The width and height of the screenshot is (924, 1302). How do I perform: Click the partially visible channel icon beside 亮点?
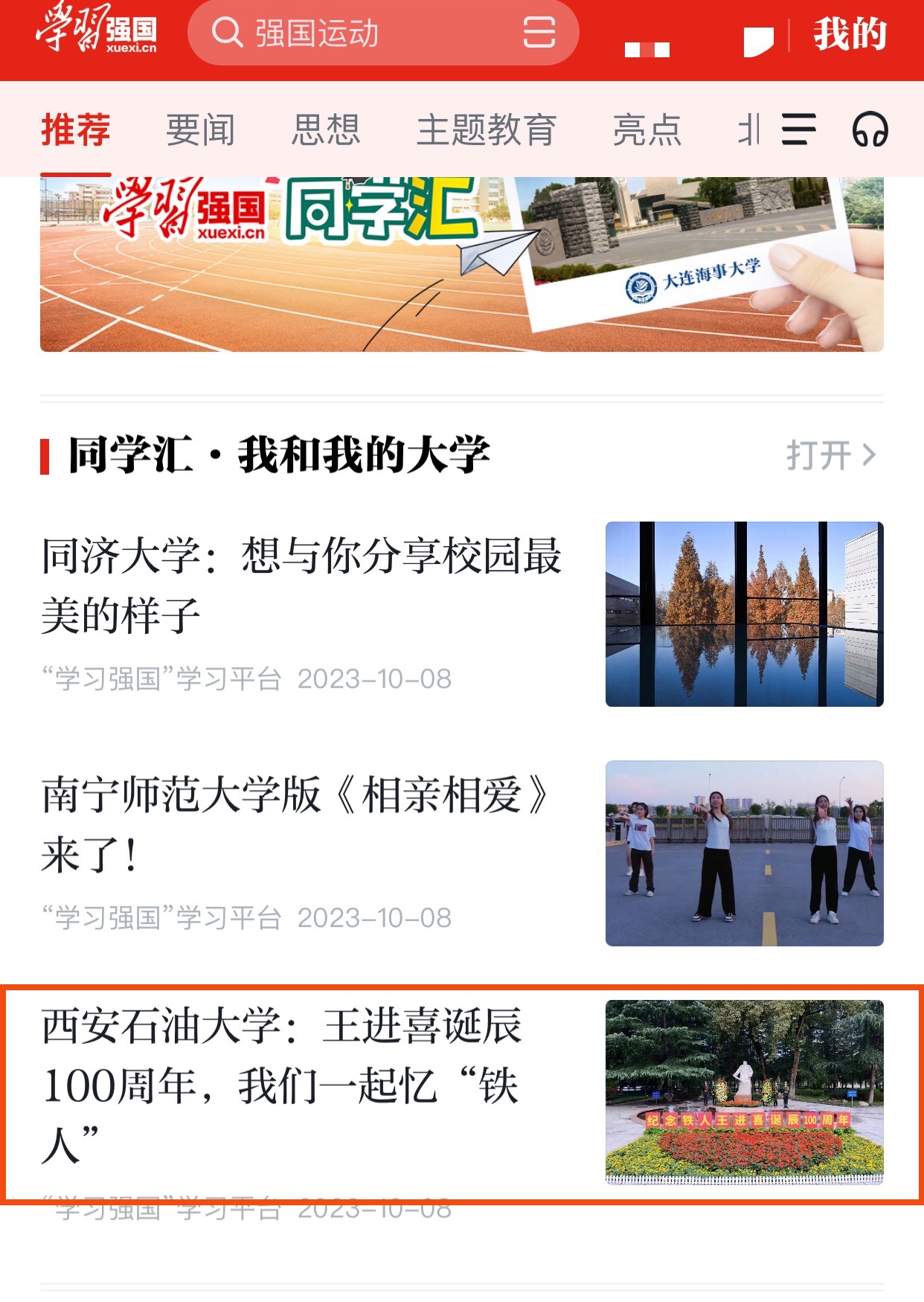pyautogui.click(x=748, y=130)
